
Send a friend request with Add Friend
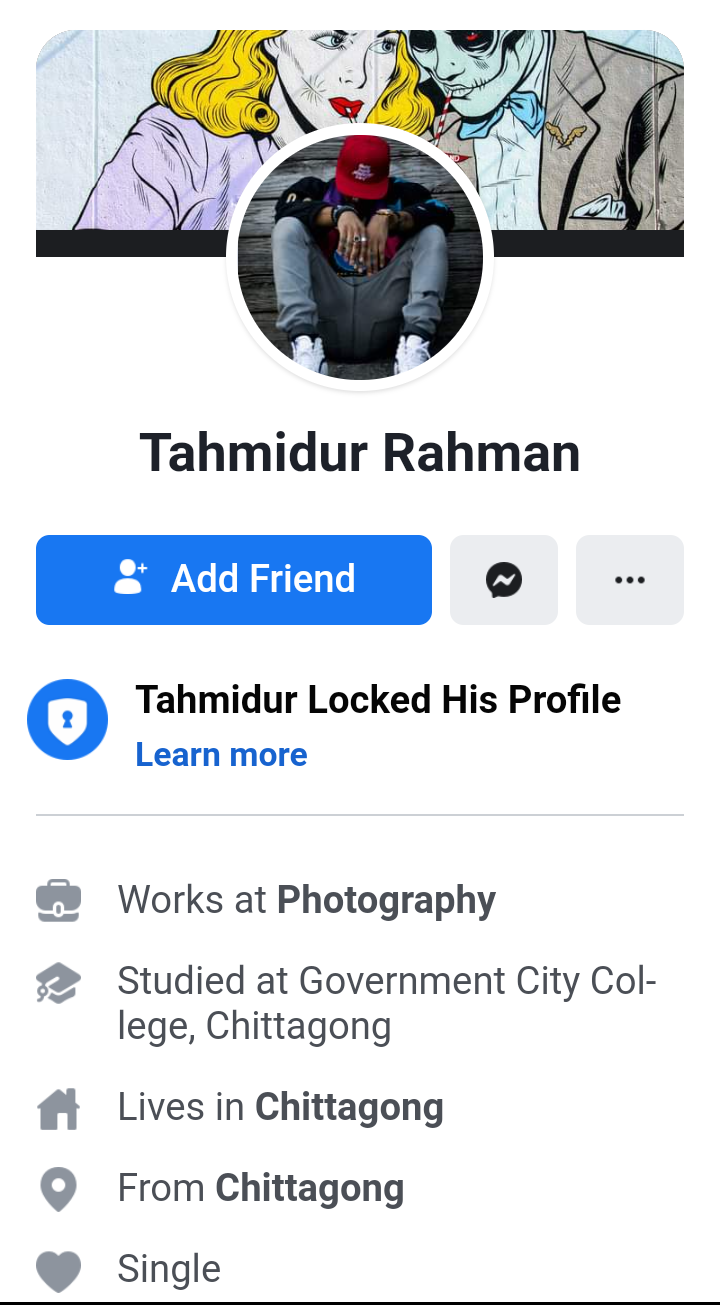tap(234, 580)
